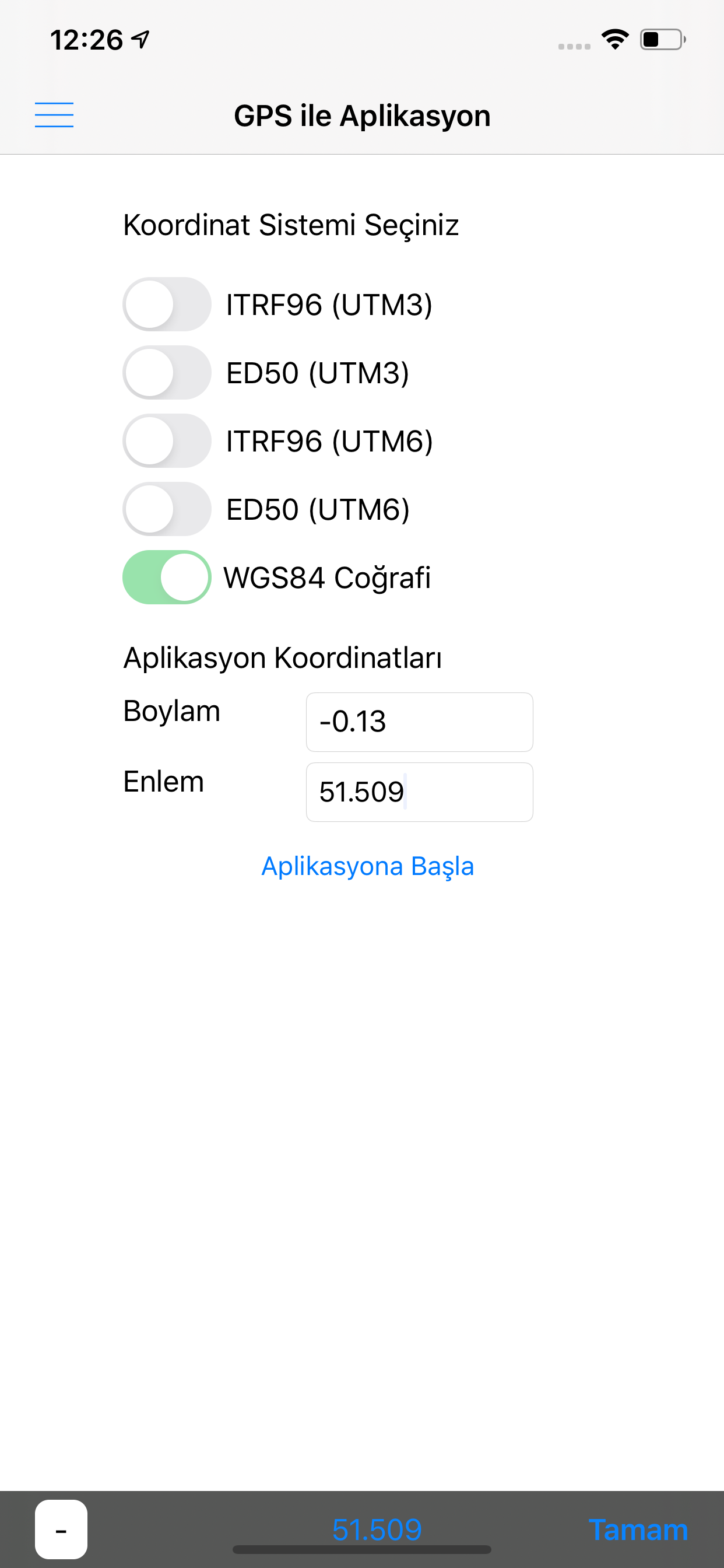Tap the 12:26 clock in status bar

point(87,38)
